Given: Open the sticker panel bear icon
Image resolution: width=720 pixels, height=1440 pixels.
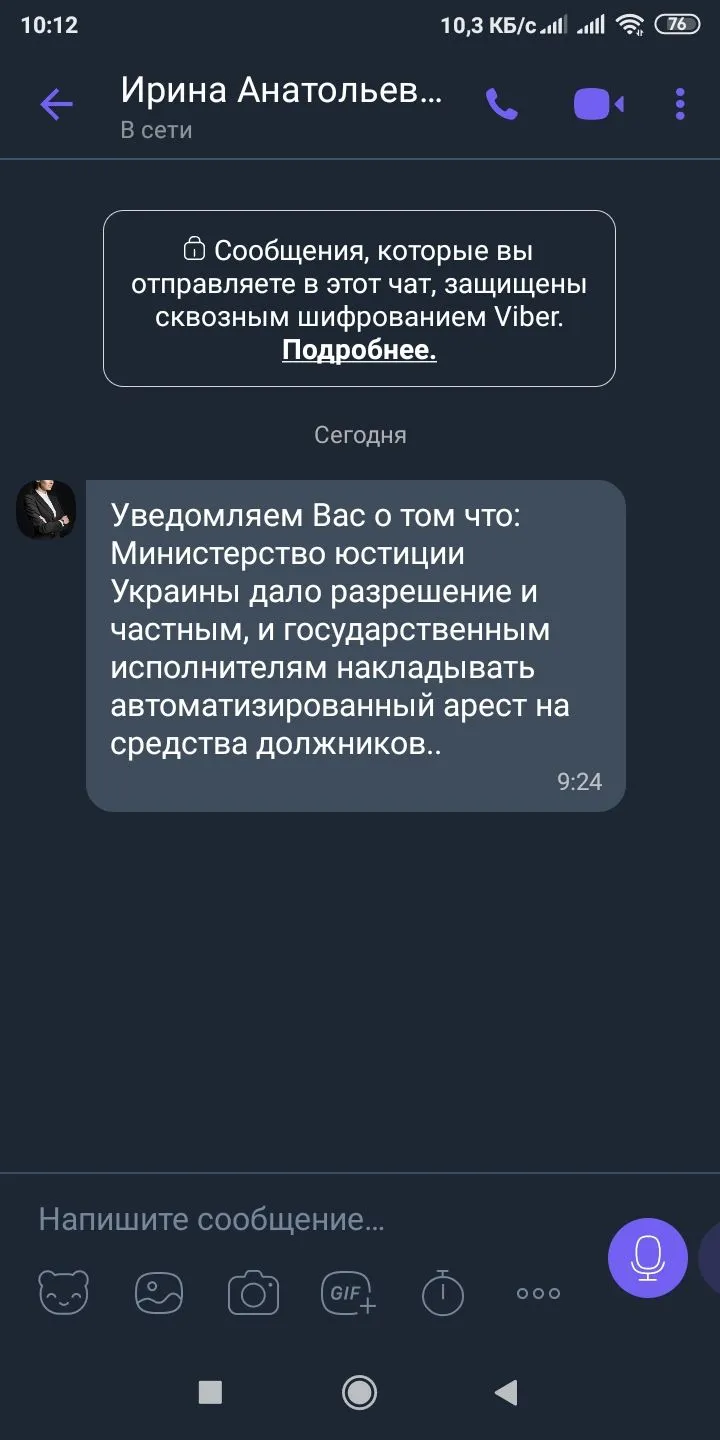Looking at the screenshot, I should coord(64,1292).
